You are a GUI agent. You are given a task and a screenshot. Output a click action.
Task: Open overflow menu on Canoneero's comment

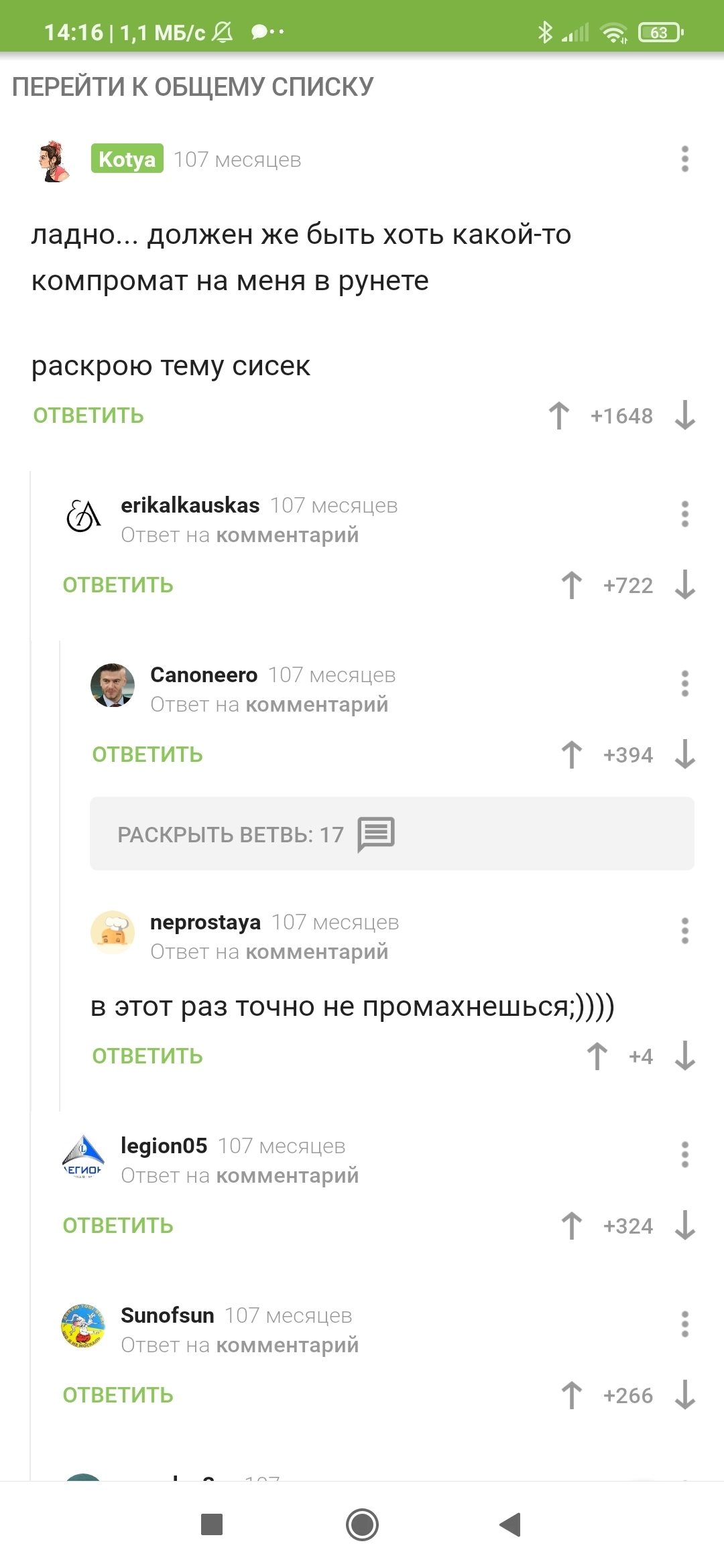pyautogui.click(x=684, y=683)
